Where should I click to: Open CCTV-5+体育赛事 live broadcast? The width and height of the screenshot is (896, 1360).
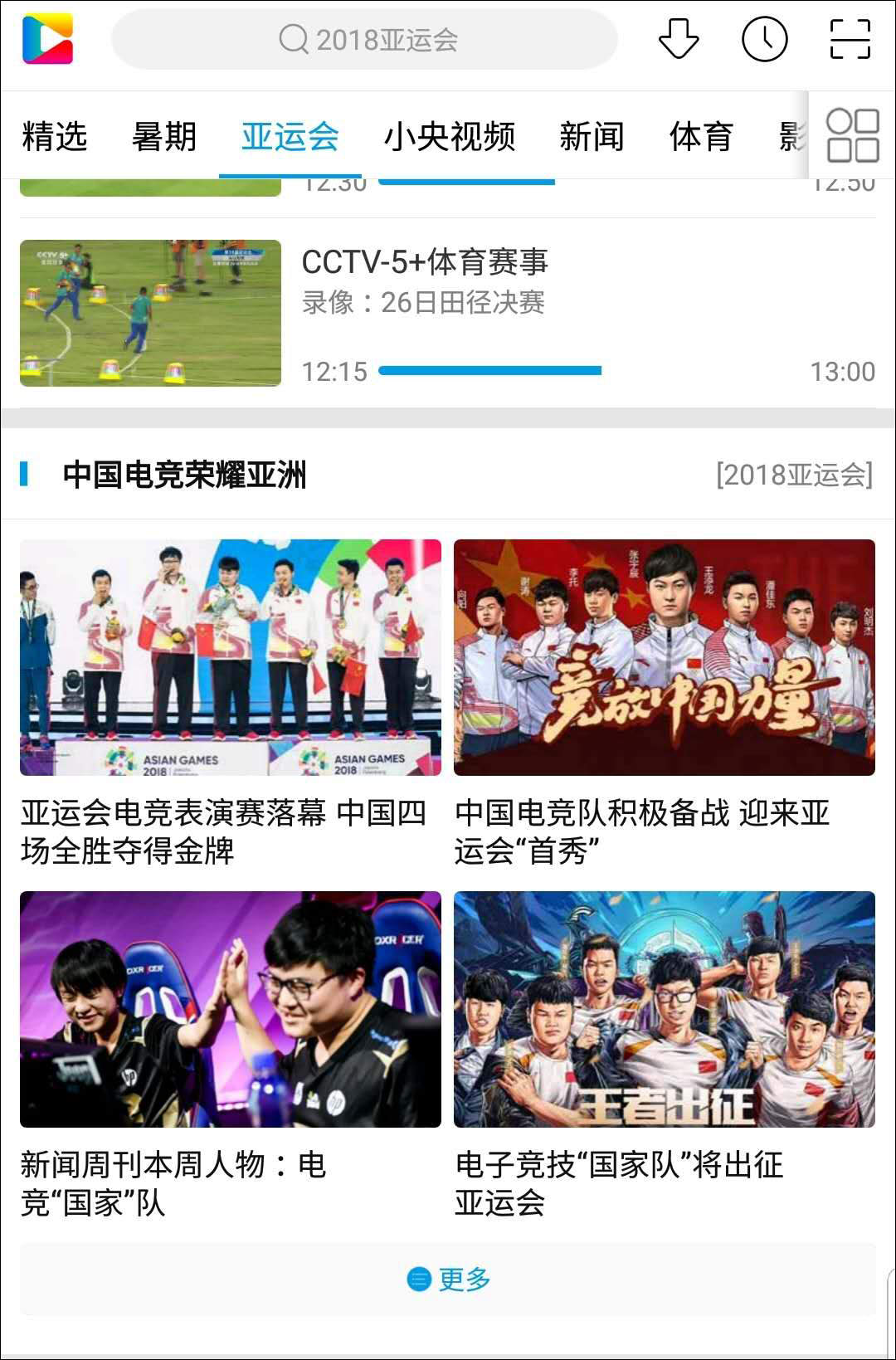click(448, 313)
